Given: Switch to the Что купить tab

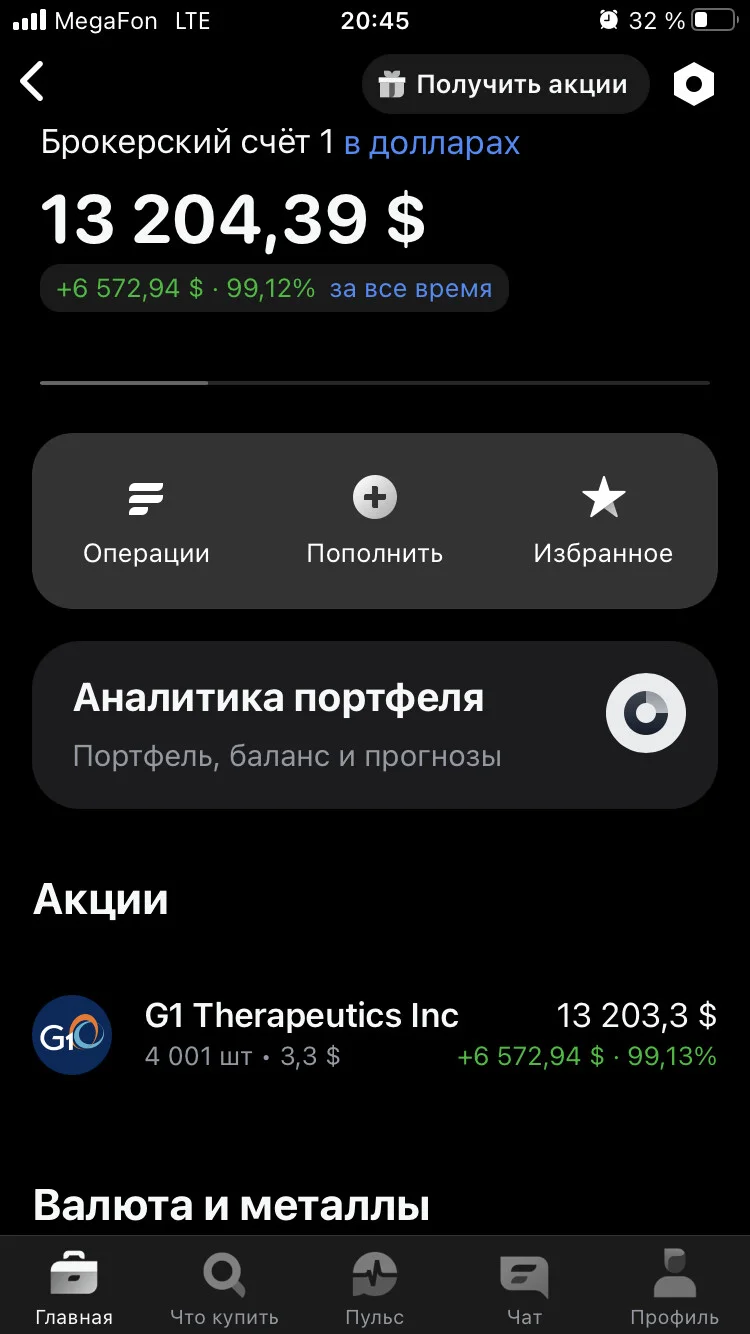Looking at the screenshot, I should click(224, 1287).
